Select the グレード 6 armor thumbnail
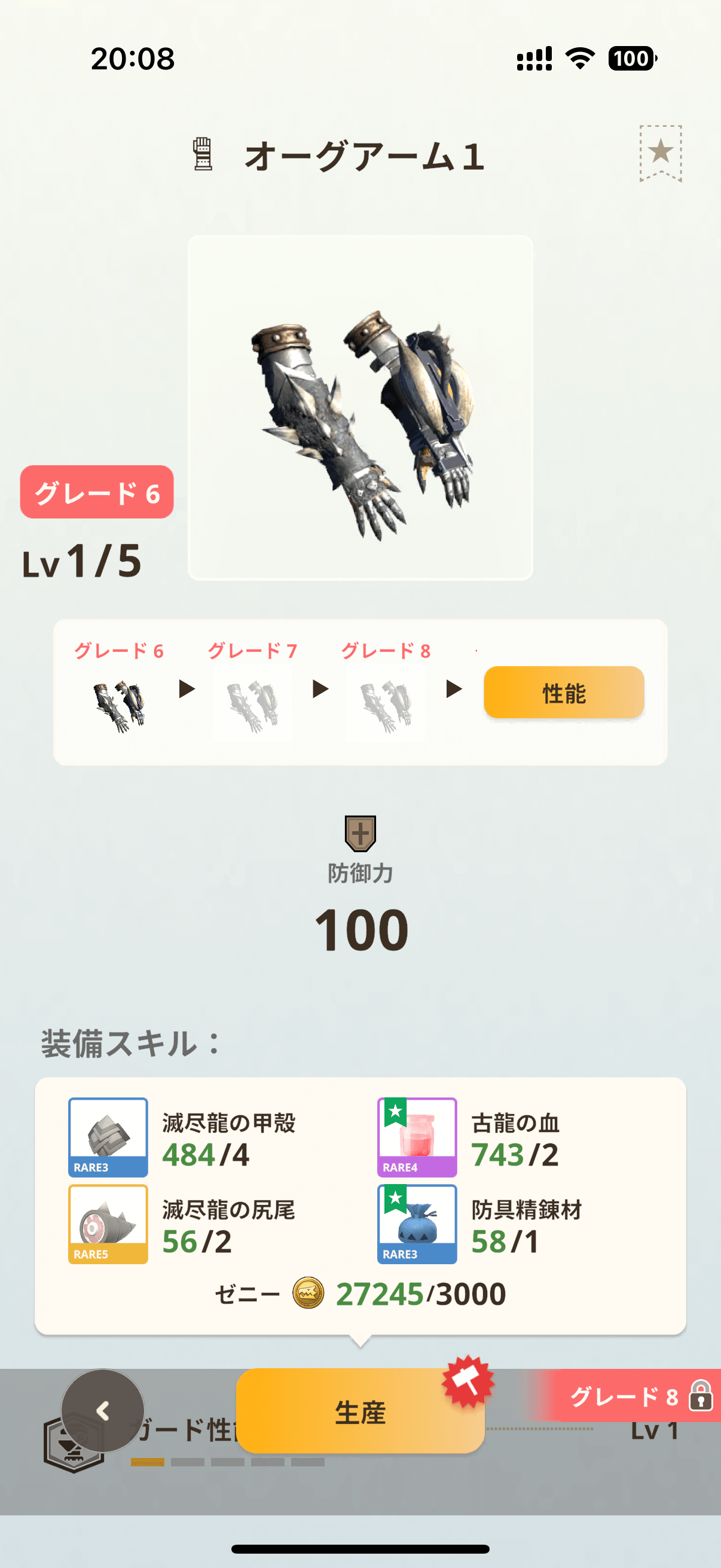Image resolution: width=721 pixels, height=1568 pixels. tap(119, 706)
